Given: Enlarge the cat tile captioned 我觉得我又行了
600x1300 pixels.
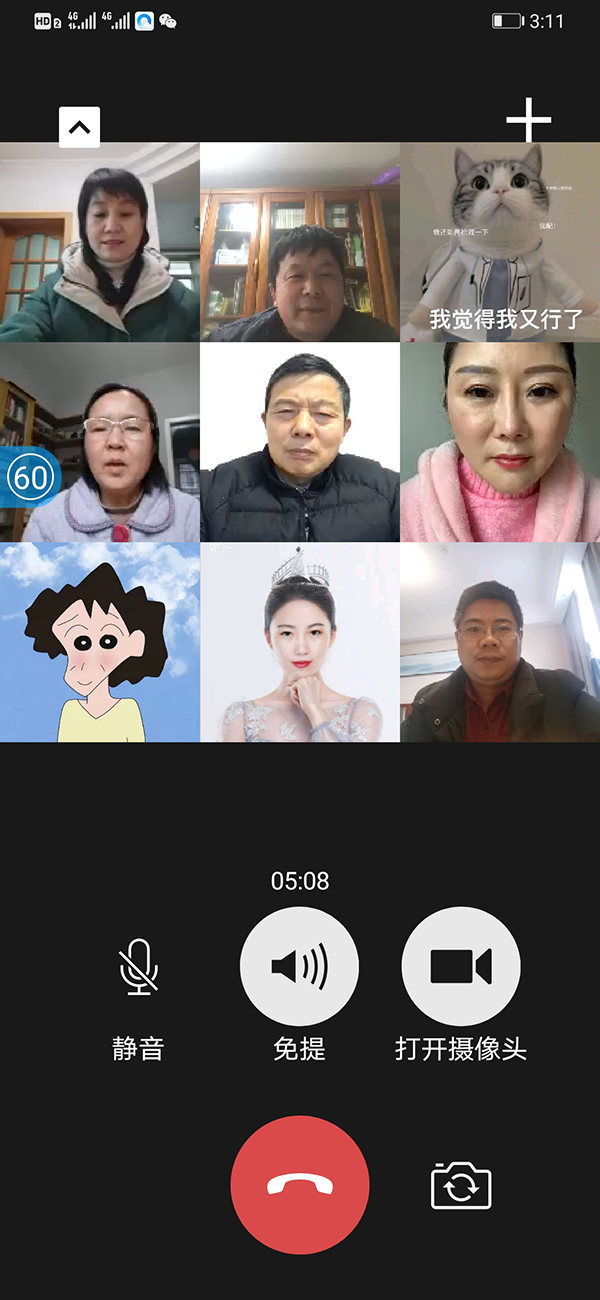Looking at the screenshot, I should click(x=500, y=242).
